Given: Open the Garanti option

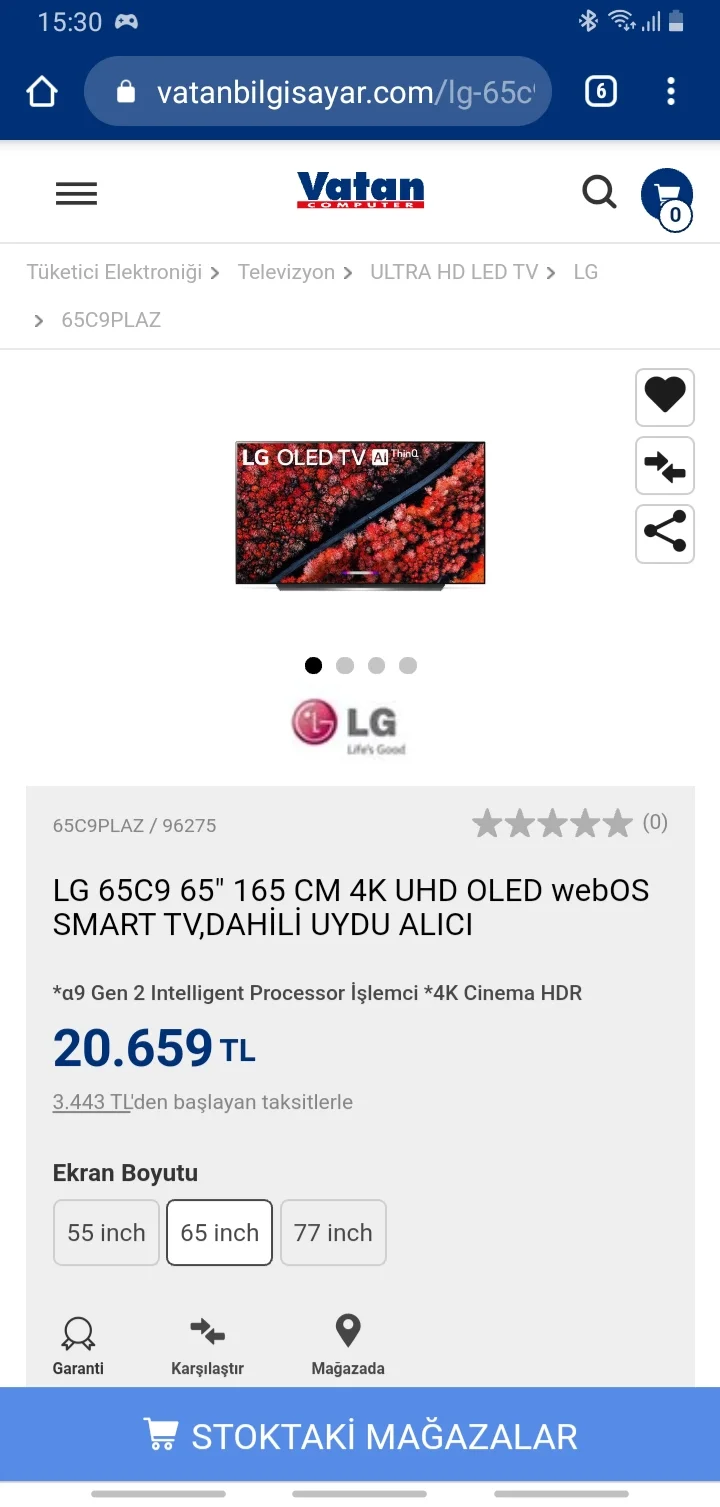Looking at the screenshot, I should tap(78, 1345).
